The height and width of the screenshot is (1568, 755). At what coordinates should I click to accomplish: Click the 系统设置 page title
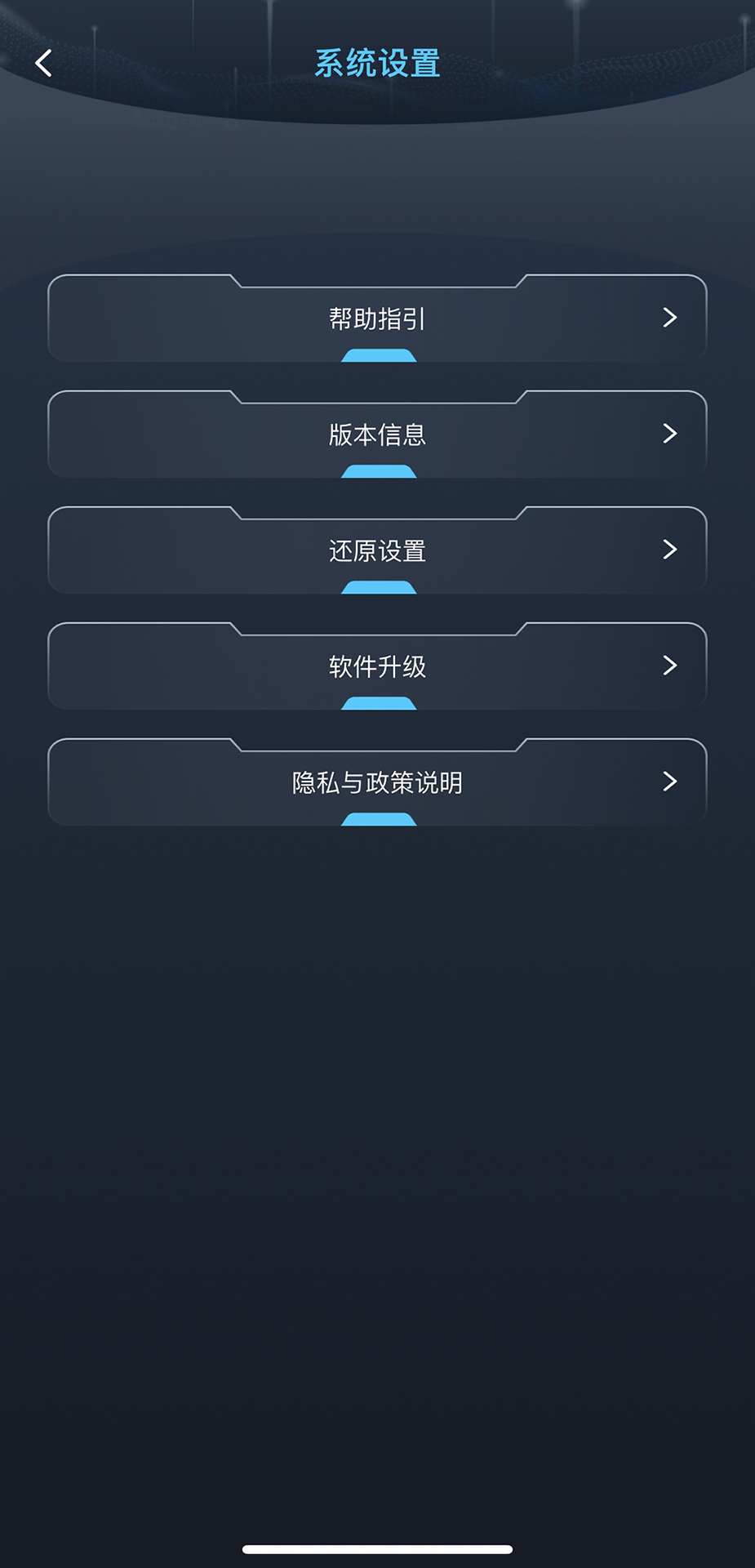click(377, 62)
